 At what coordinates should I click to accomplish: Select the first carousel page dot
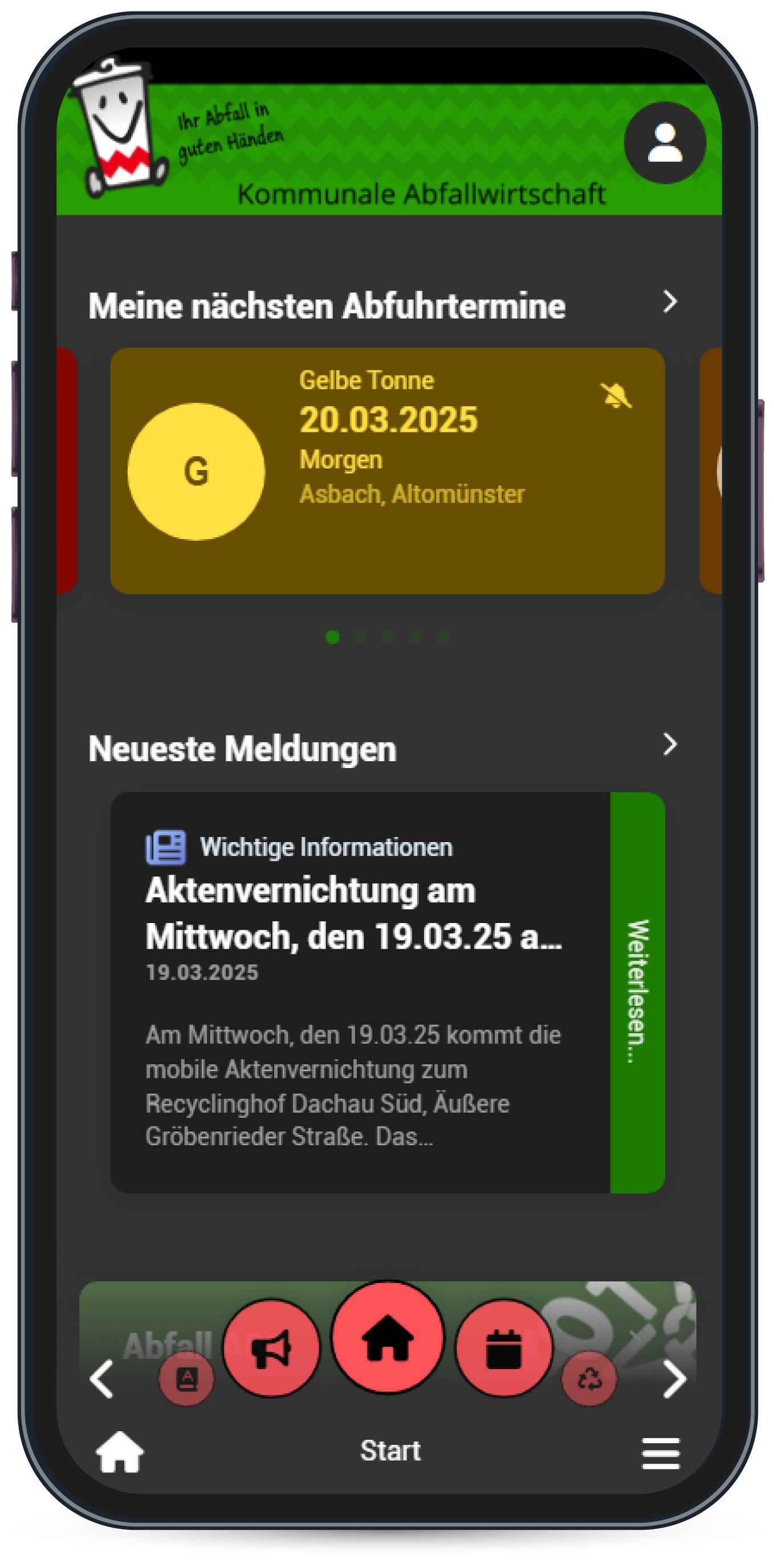(x=332, y=636)
